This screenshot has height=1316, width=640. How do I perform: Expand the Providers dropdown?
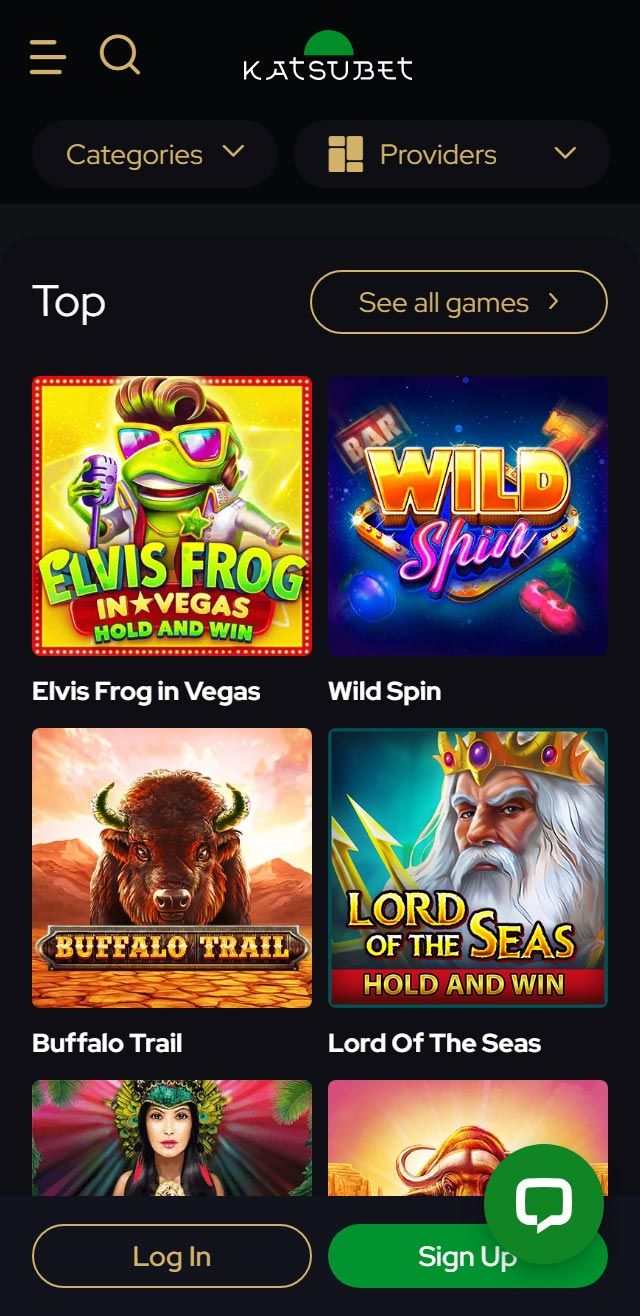[x=452, y=154]
